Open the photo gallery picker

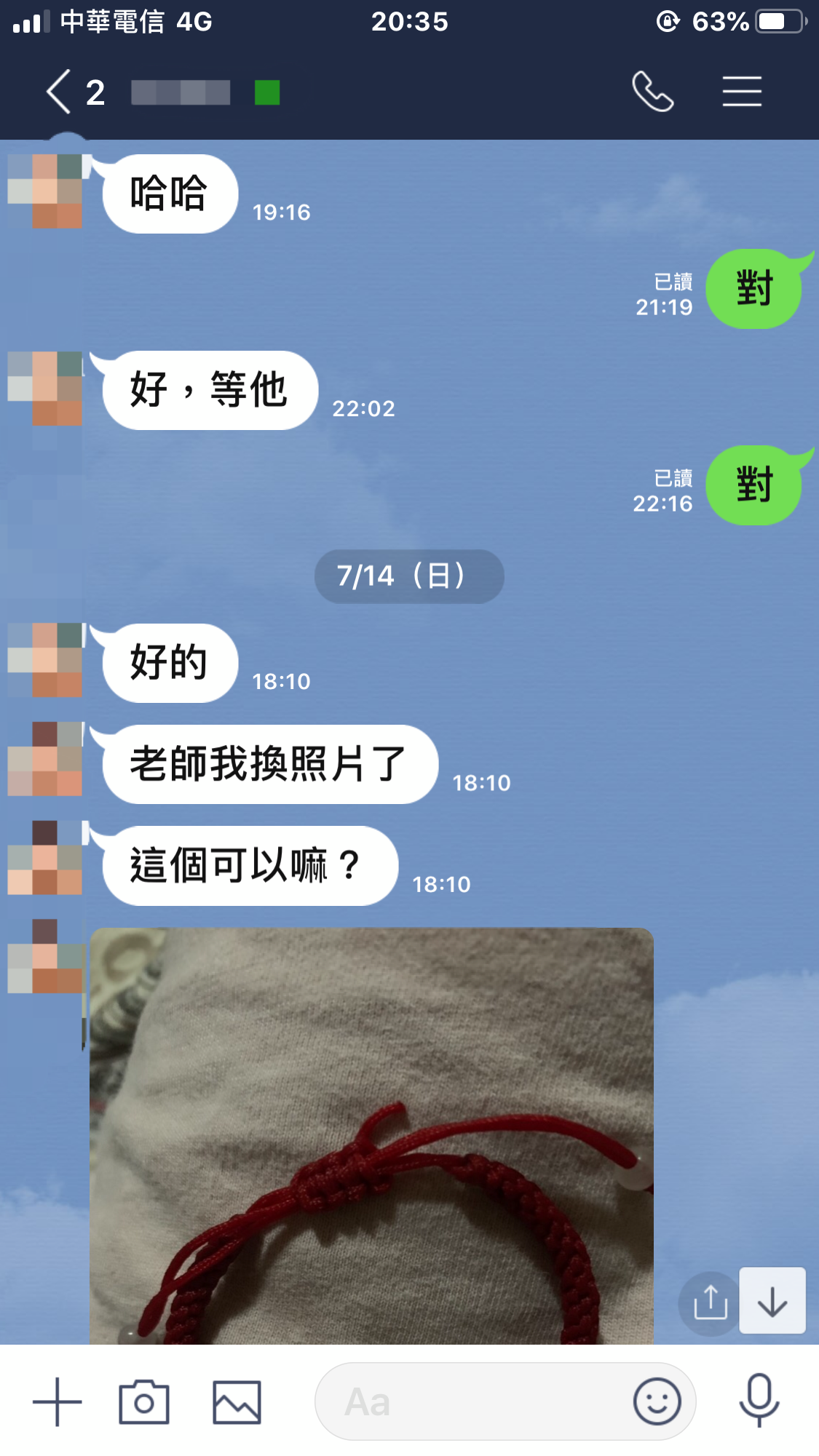(x=237, y=1401)
